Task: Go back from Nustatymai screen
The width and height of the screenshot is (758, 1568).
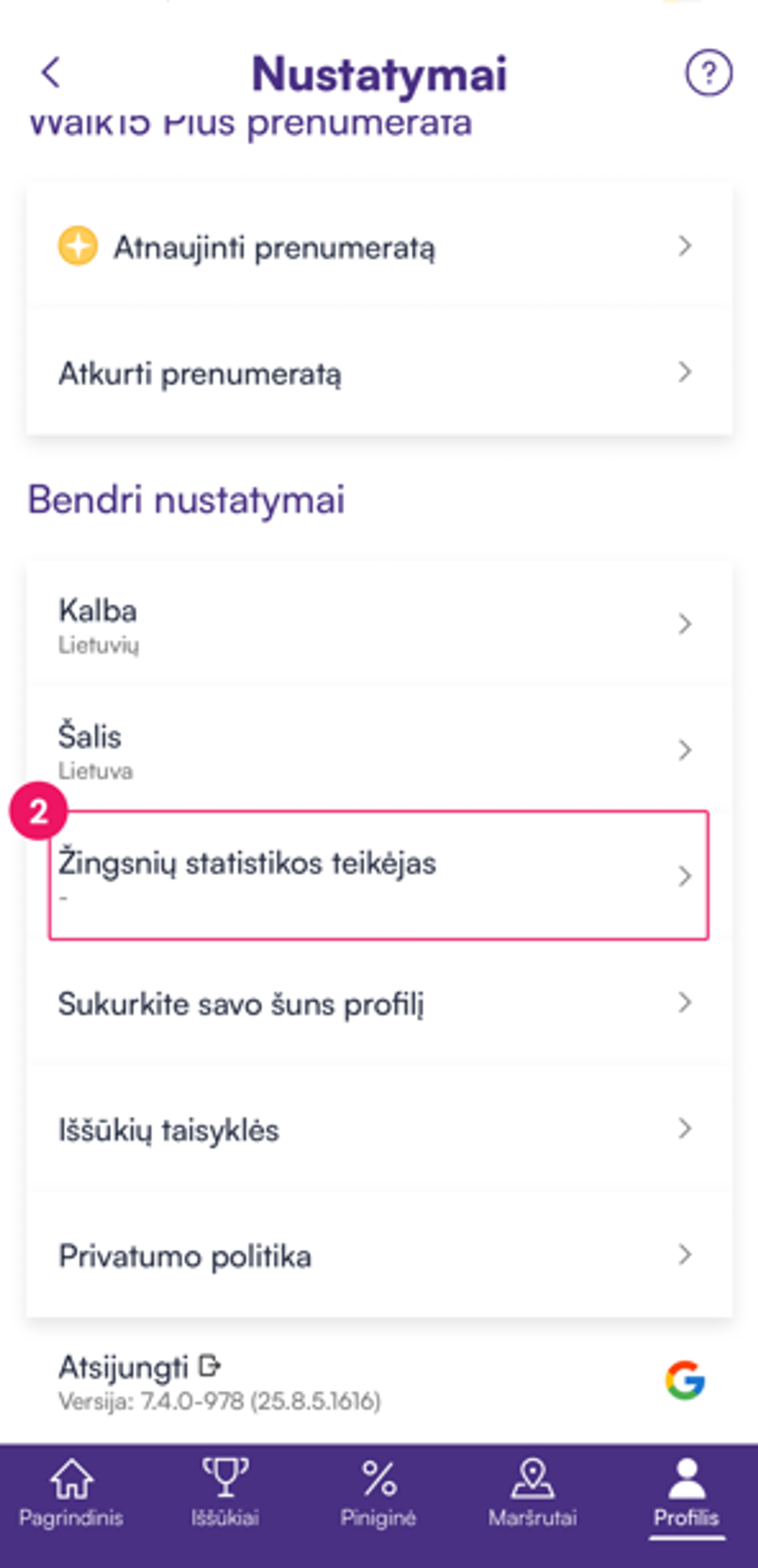Action: click(x=51, y=73)
